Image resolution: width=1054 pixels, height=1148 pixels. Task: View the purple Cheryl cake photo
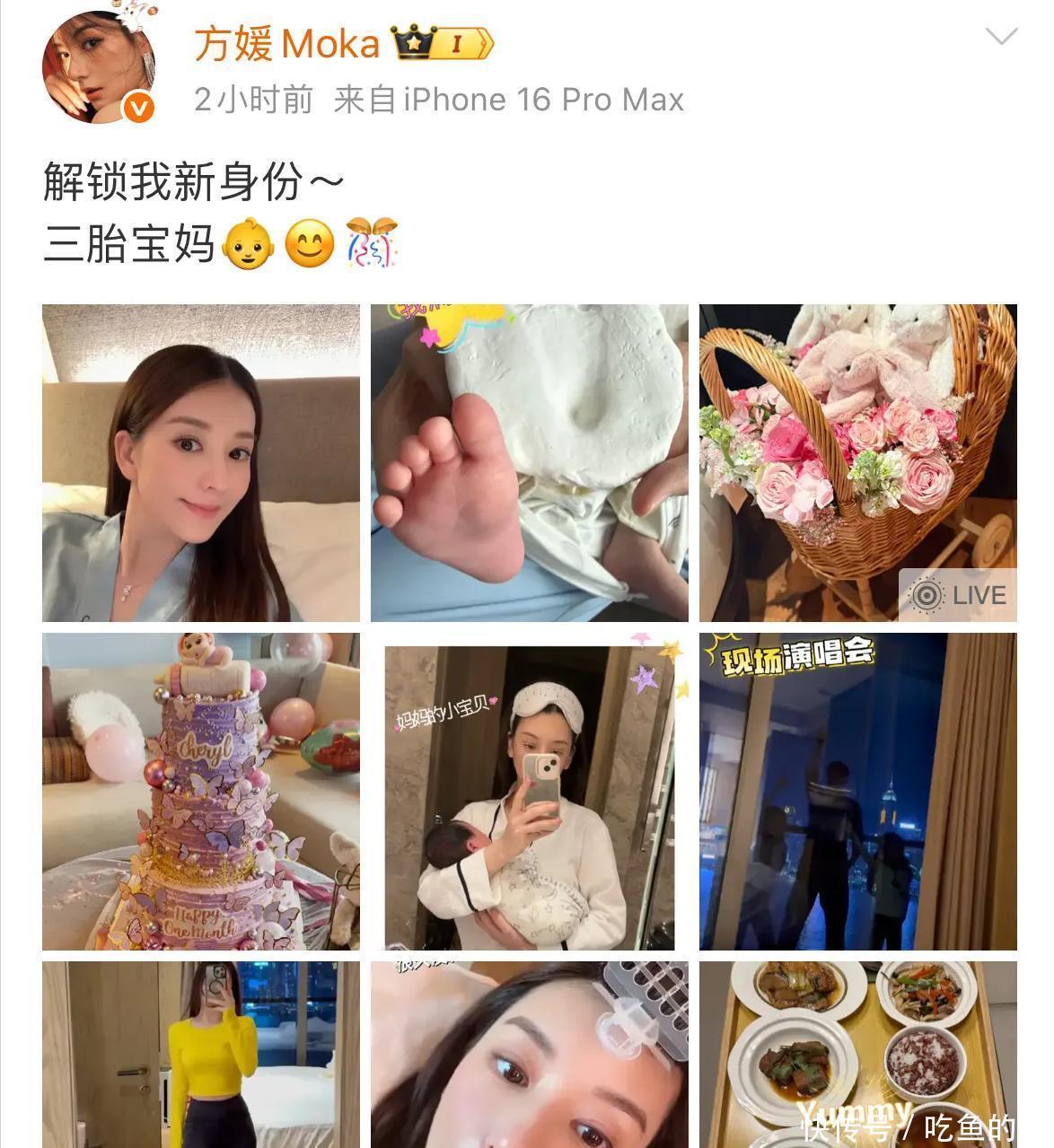[x=201, y=792]
